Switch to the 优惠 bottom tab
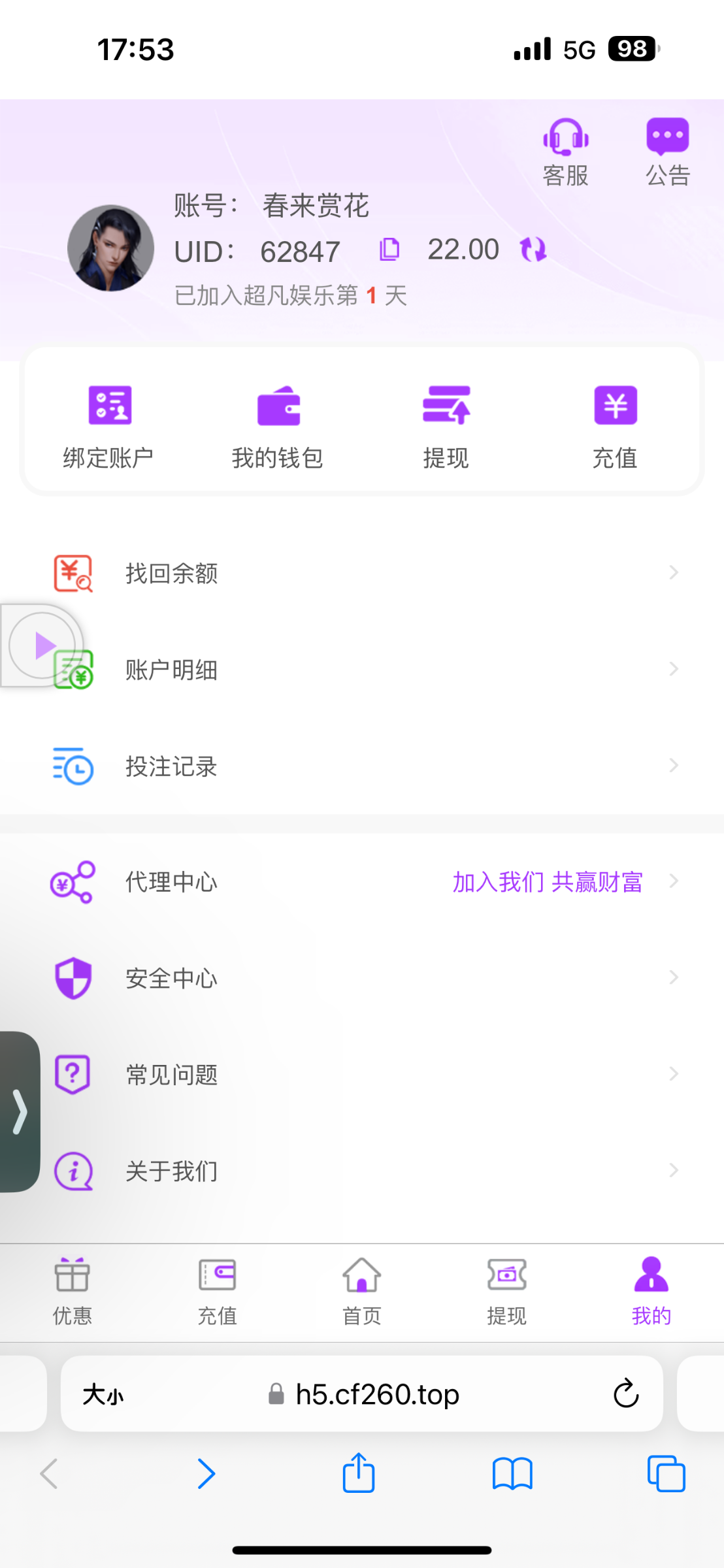 click(73, 1292)
